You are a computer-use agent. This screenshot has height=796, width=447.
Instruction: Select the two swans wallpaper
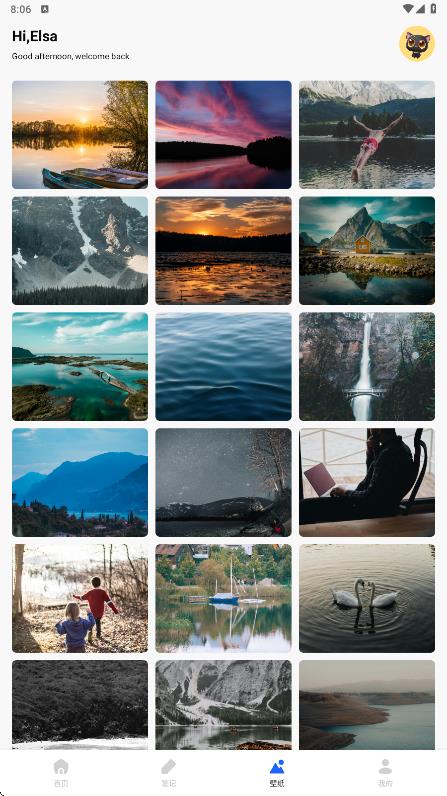(x=367, y=599)
